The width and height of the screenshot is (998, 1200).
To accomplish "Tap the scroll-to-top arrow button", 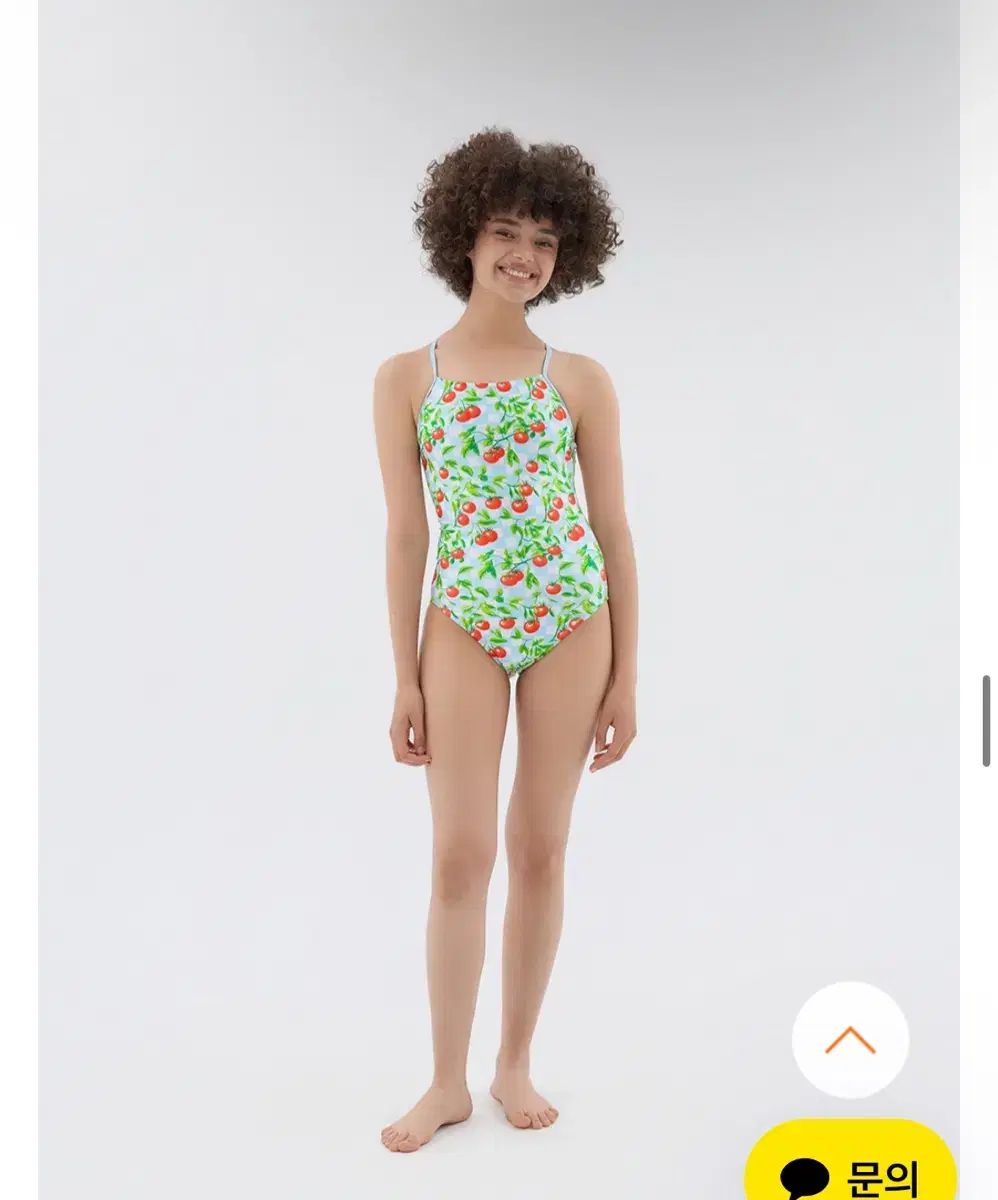I will (850, 1041).
